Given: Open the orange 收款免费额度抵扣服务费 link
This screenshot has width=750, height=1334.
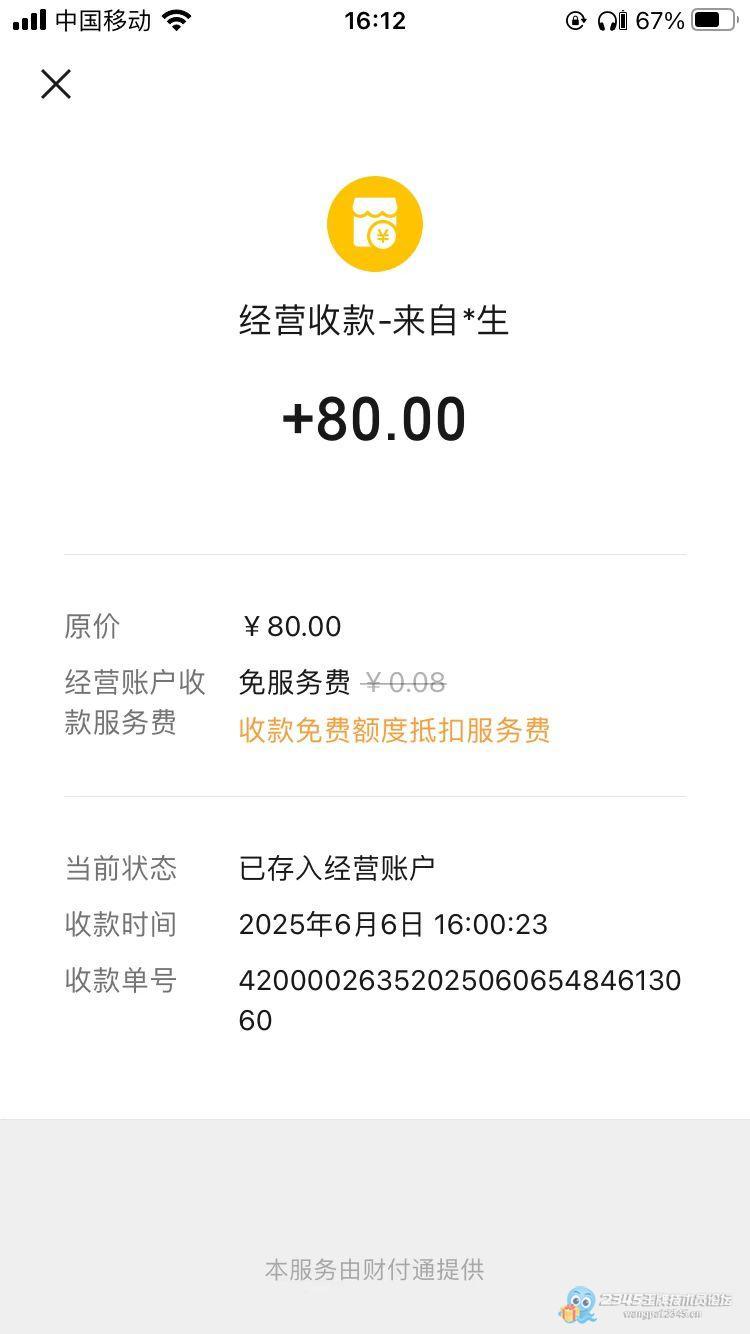Looking at the screenshot, I should click(x=394, y=731).
